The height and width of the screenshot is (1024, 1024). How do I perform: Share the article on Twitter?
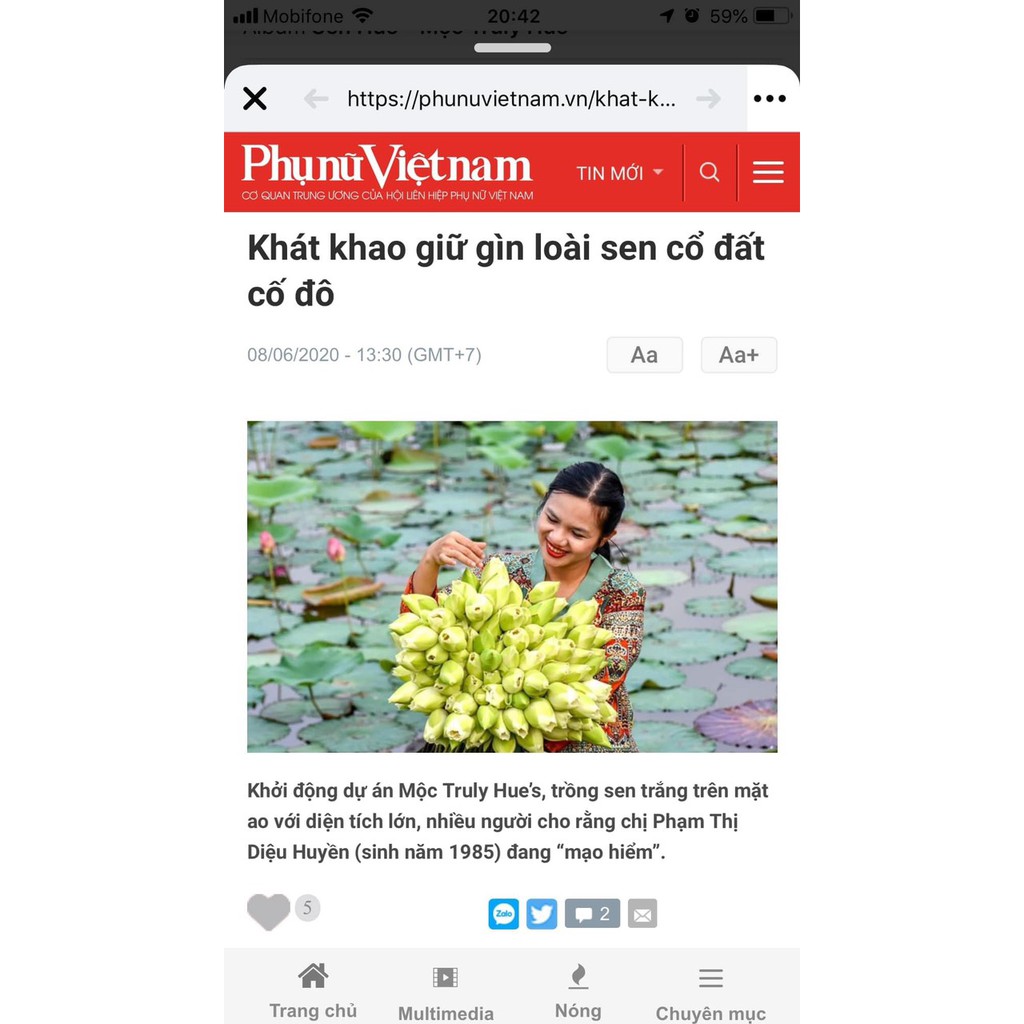(x=542, y=913)
